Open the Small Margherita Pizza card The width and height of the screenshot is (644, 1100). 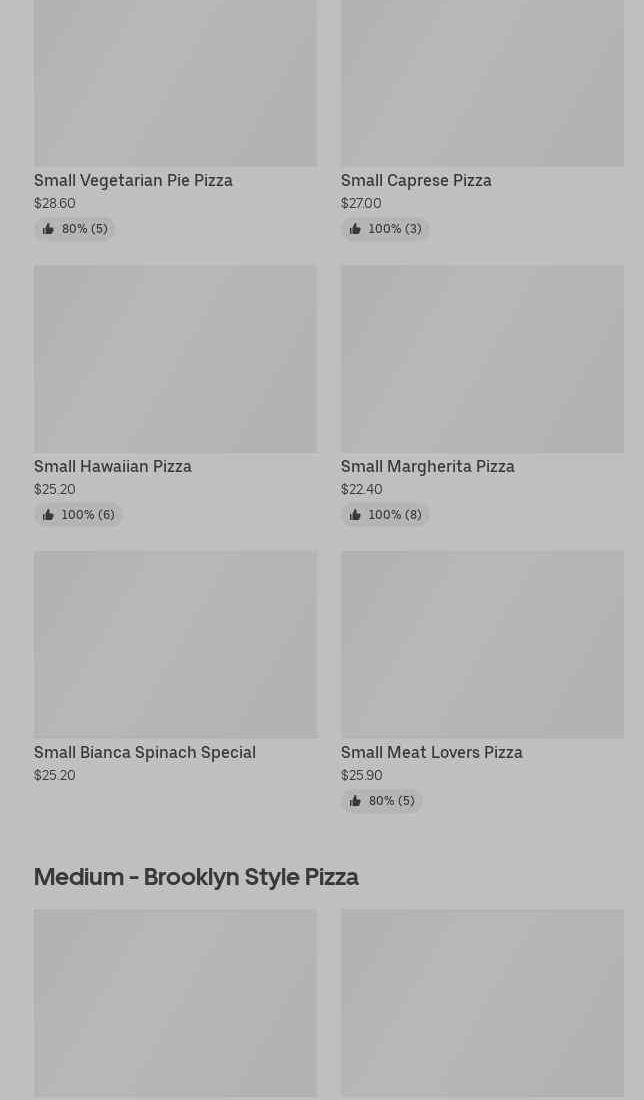point(482,396)
